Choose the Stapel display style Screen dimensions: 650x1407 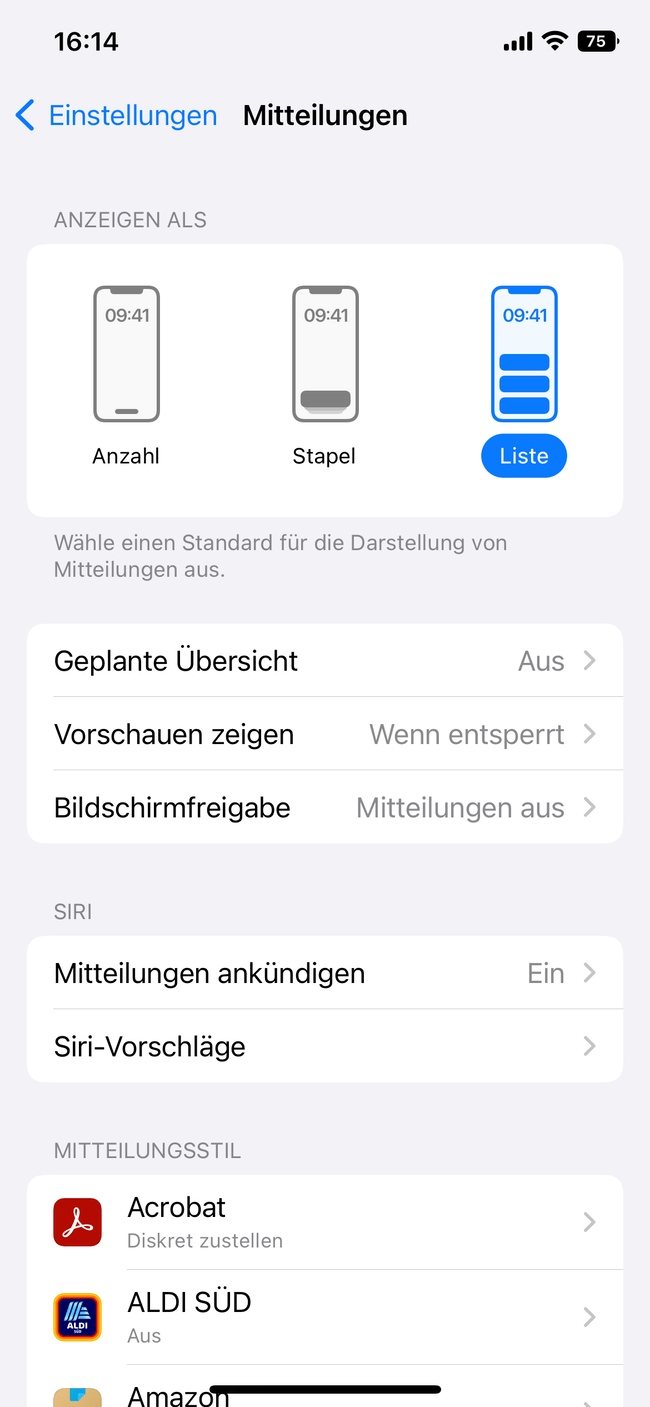click(324, 376)
